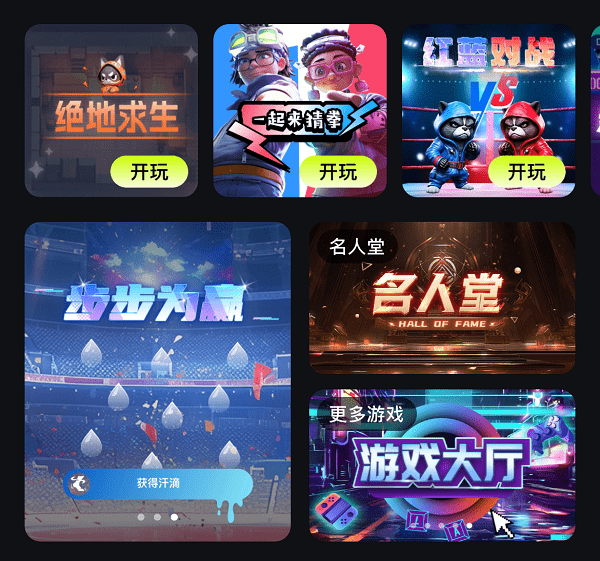Image resolution: width=600 pixels, height=561 pixels.
Task: Open the 名人堂 Hall of Fame card
Action: (x=442, y=297)
